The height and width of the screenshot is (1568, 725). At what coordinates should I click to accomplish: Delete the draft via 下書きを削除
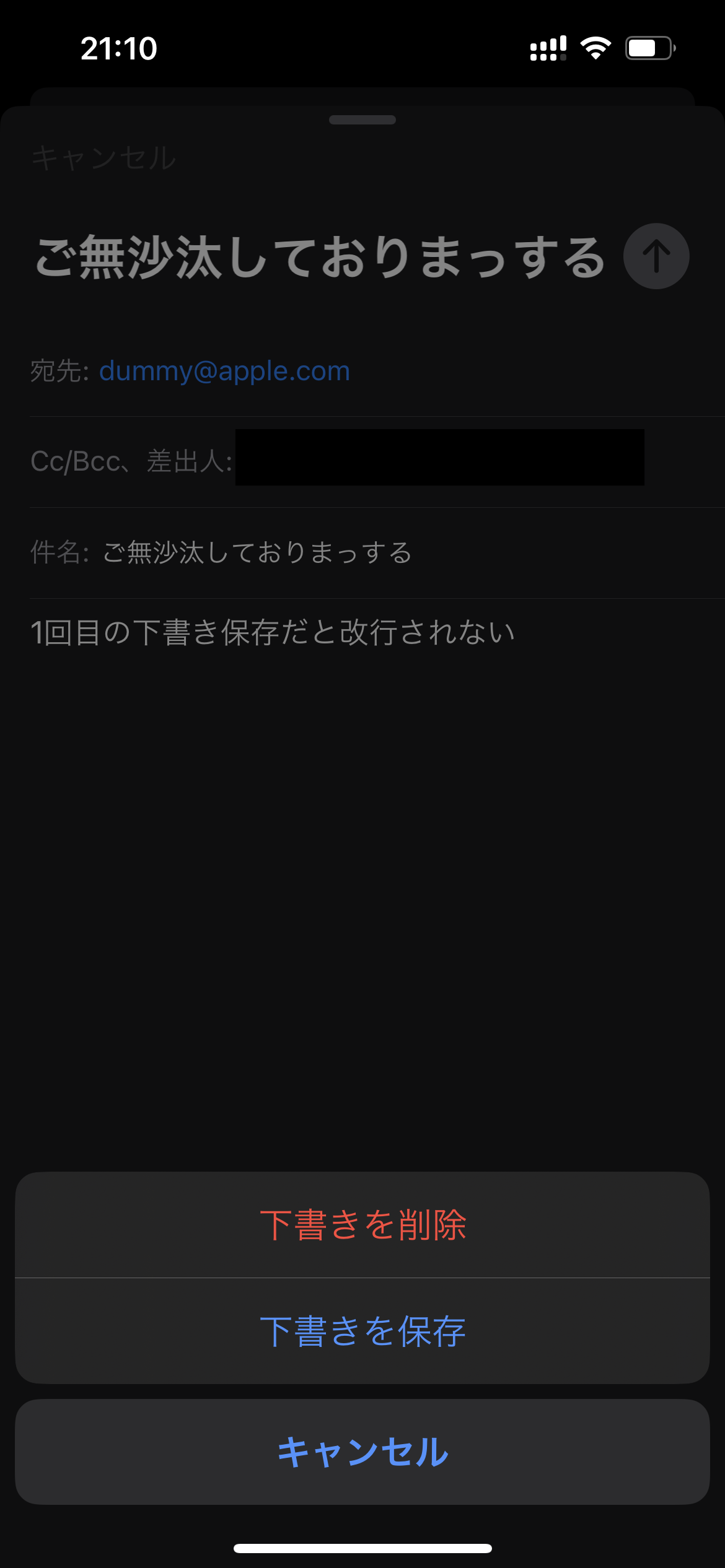362,1225
